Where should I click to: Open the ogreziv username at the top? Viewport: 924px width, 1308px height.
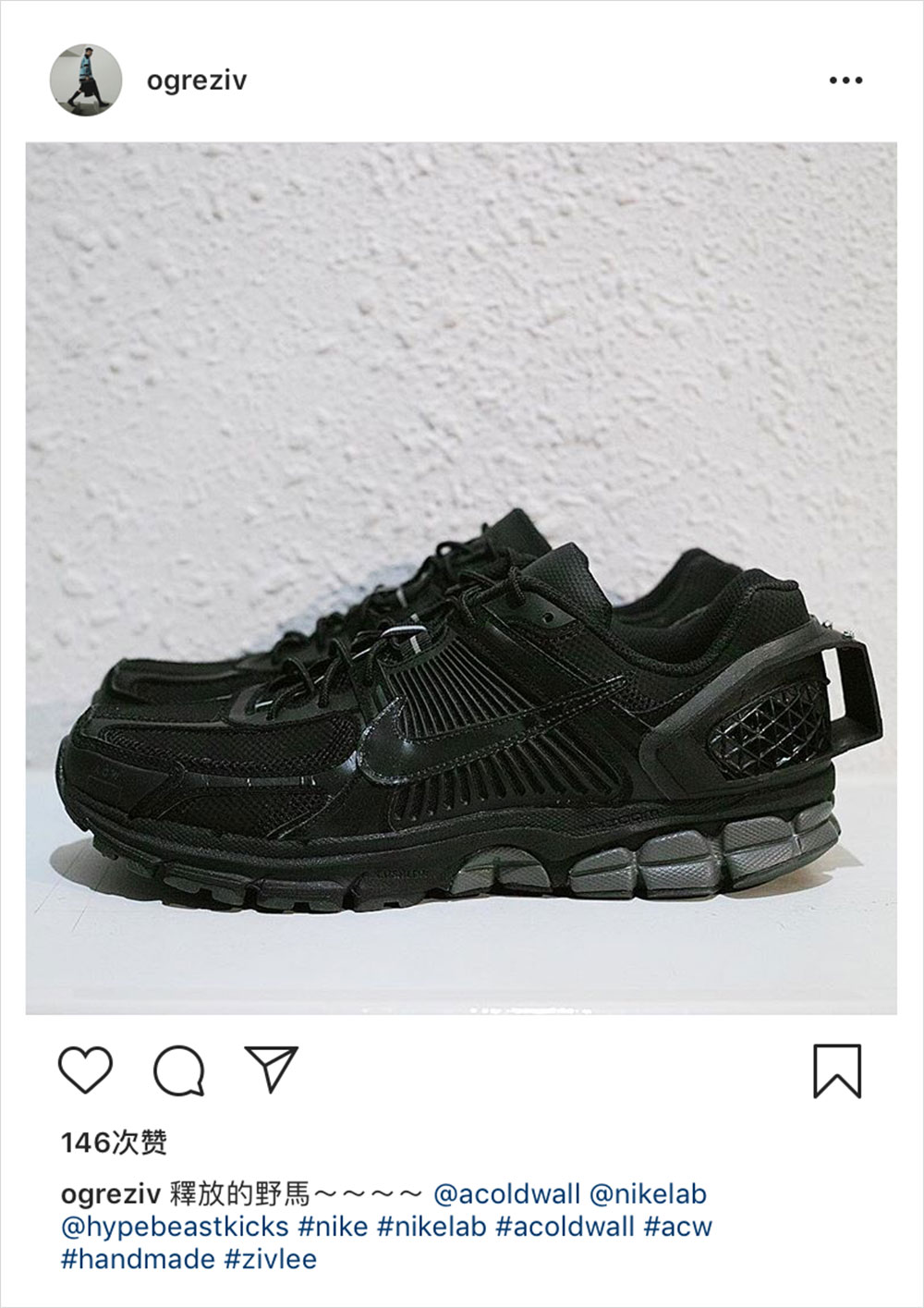coord(197,80)
